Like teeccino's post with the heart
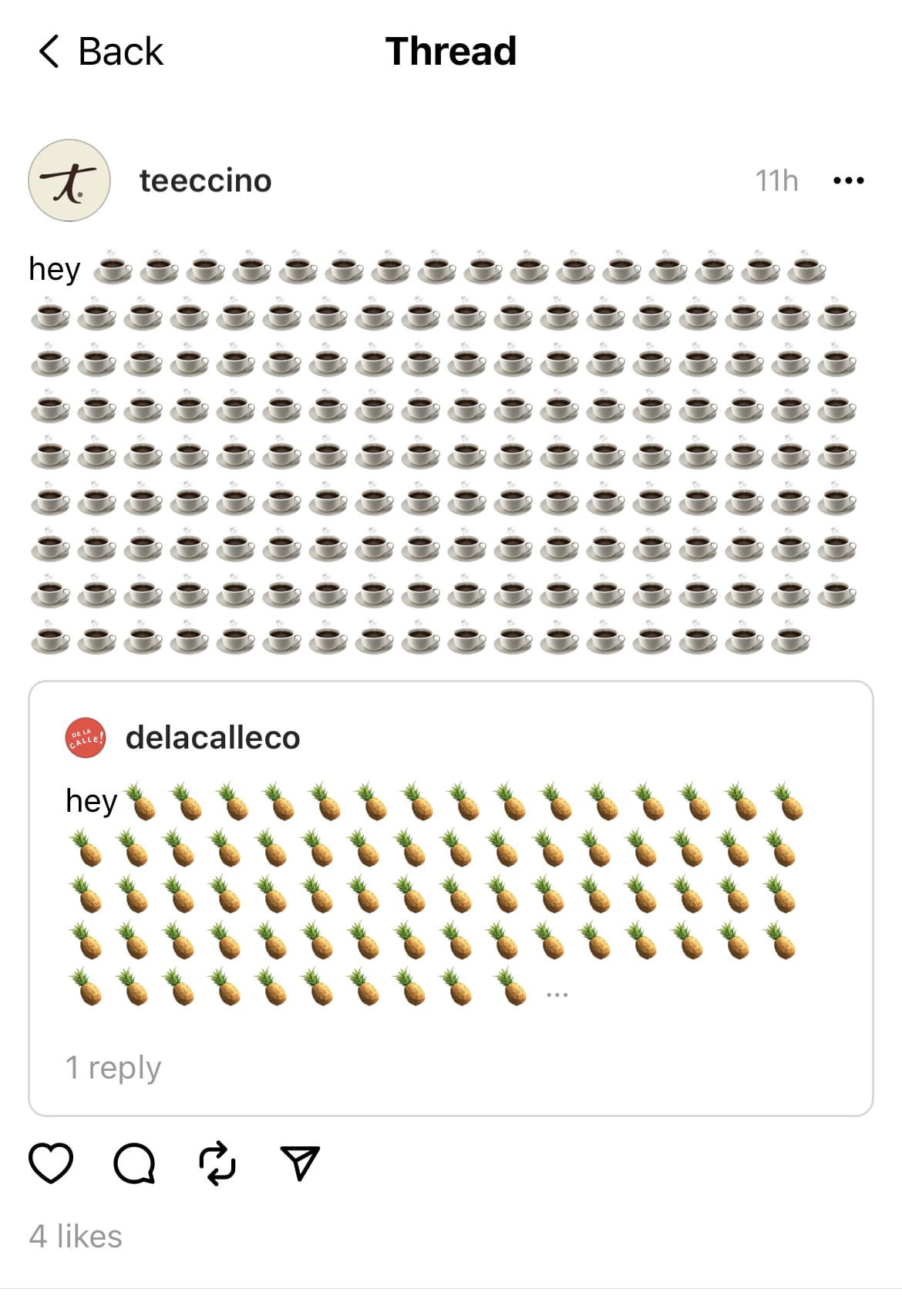 (x=51, y=1163)
